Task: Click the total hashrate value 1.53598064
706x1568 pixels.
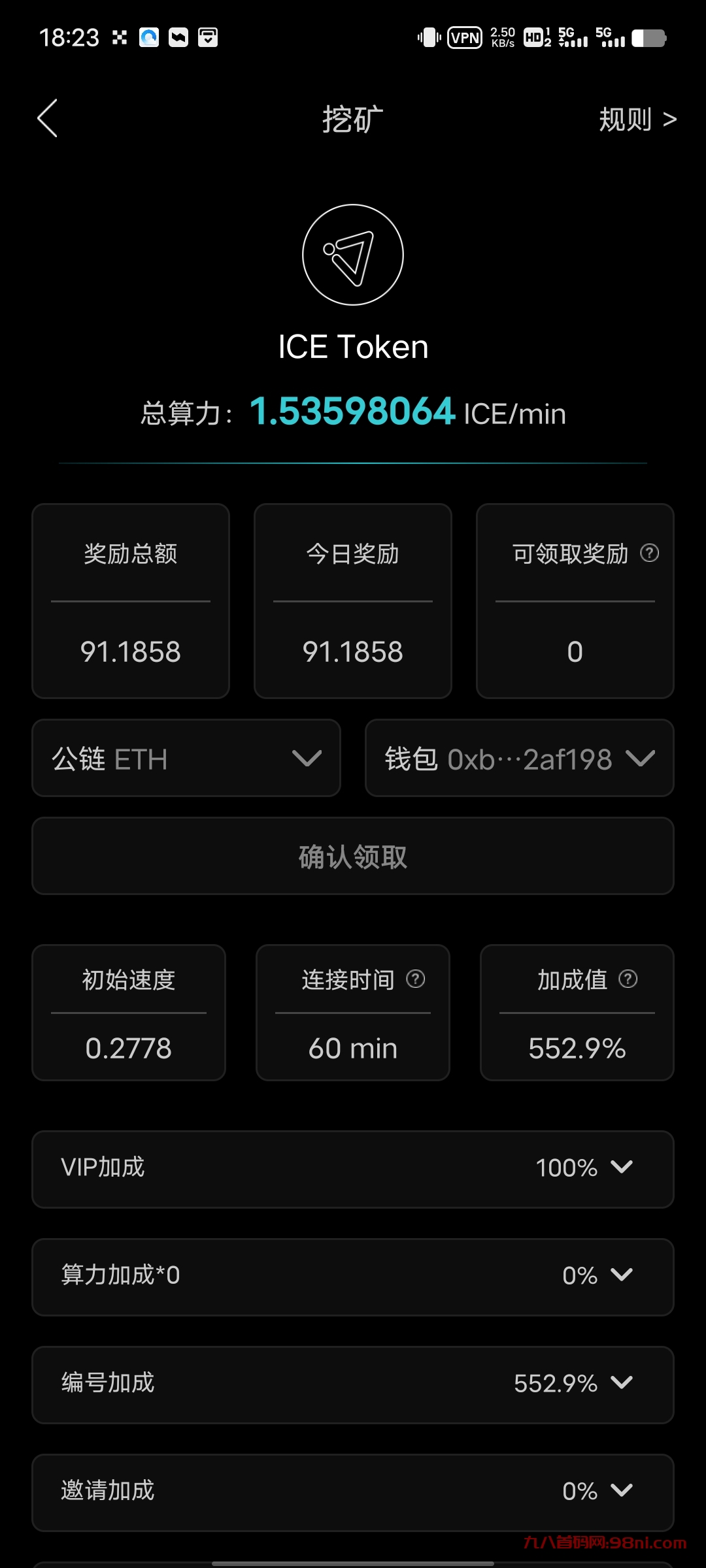Action: tap(352, 413)
